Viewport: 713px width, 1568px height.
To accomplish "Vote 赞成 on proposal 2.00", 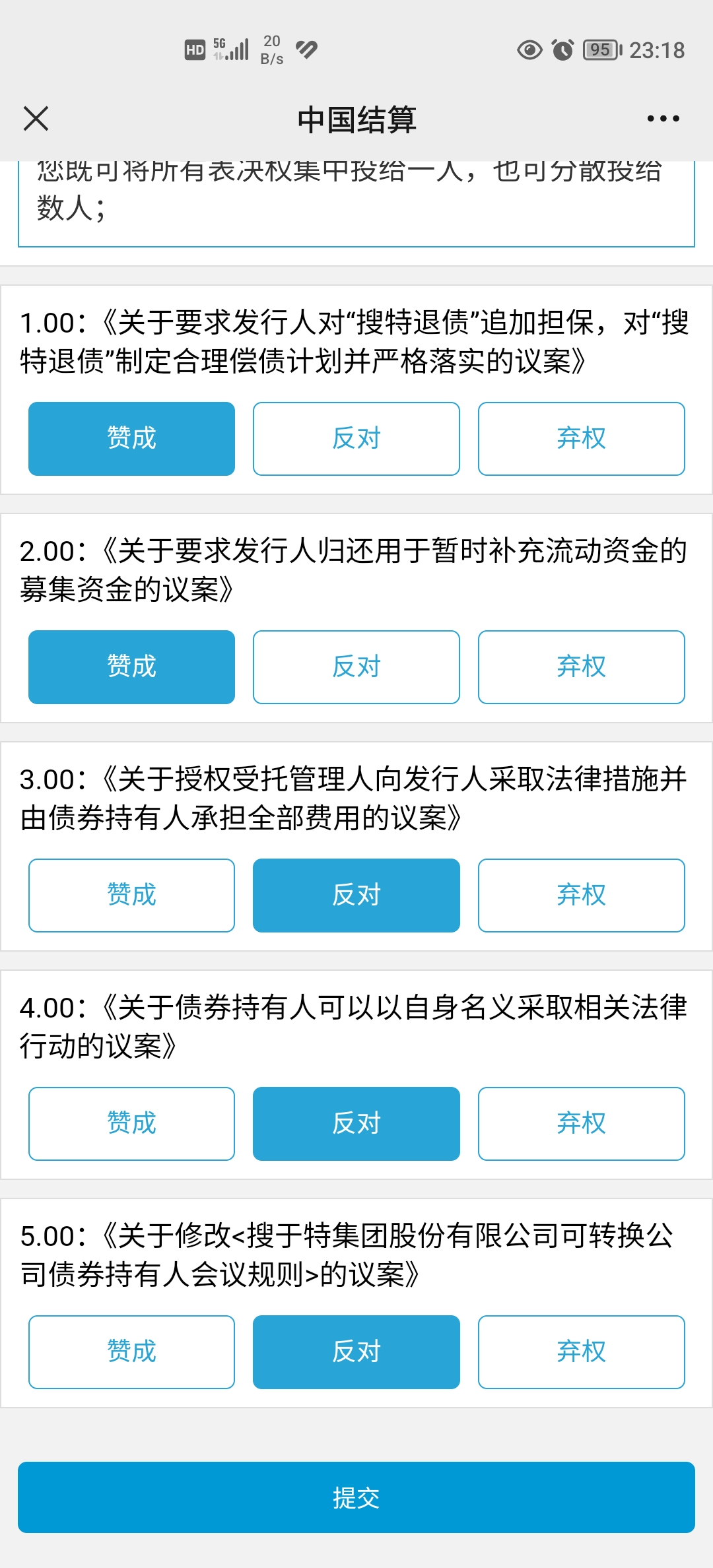I will (131, 667).
